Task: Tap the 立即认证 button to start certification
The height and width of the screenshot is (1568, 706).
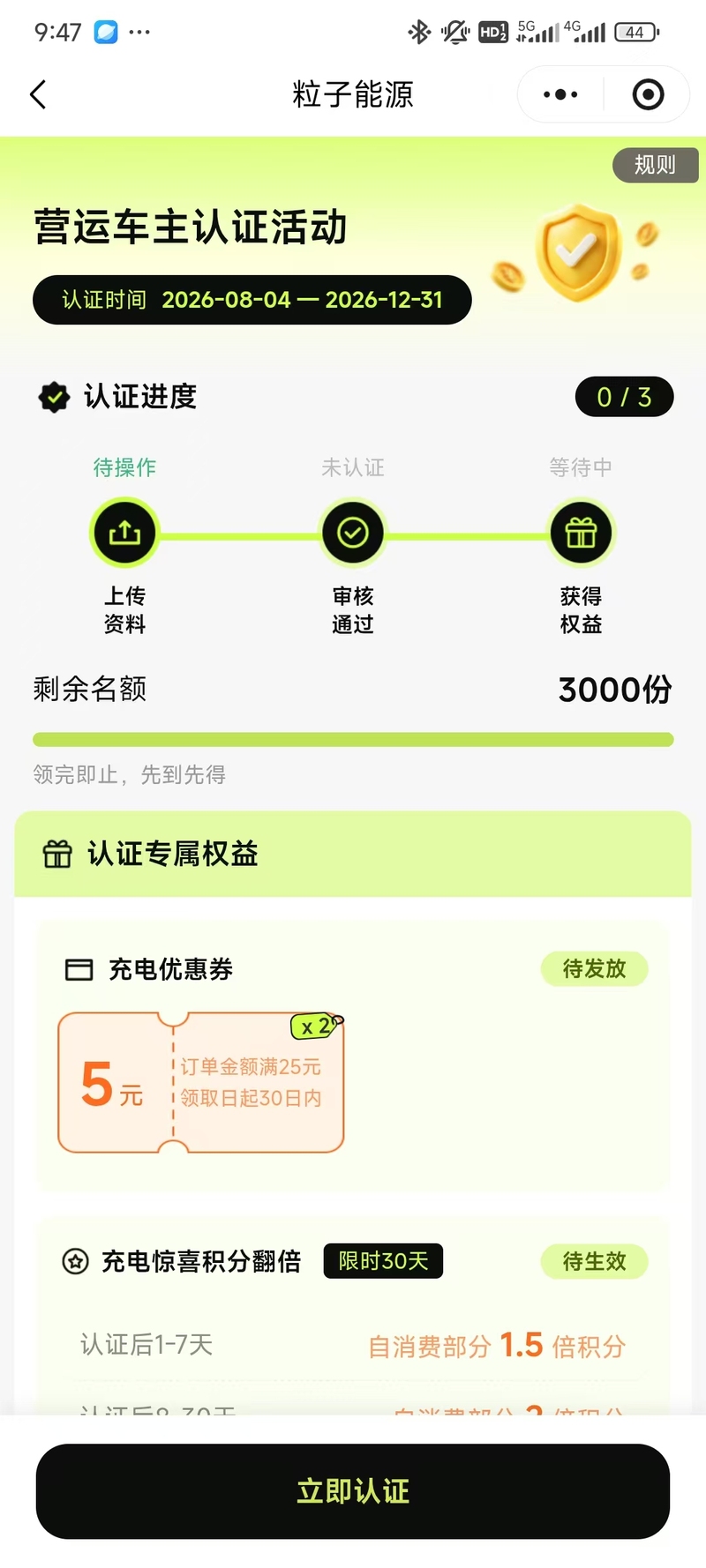Action: point(353,1490)
